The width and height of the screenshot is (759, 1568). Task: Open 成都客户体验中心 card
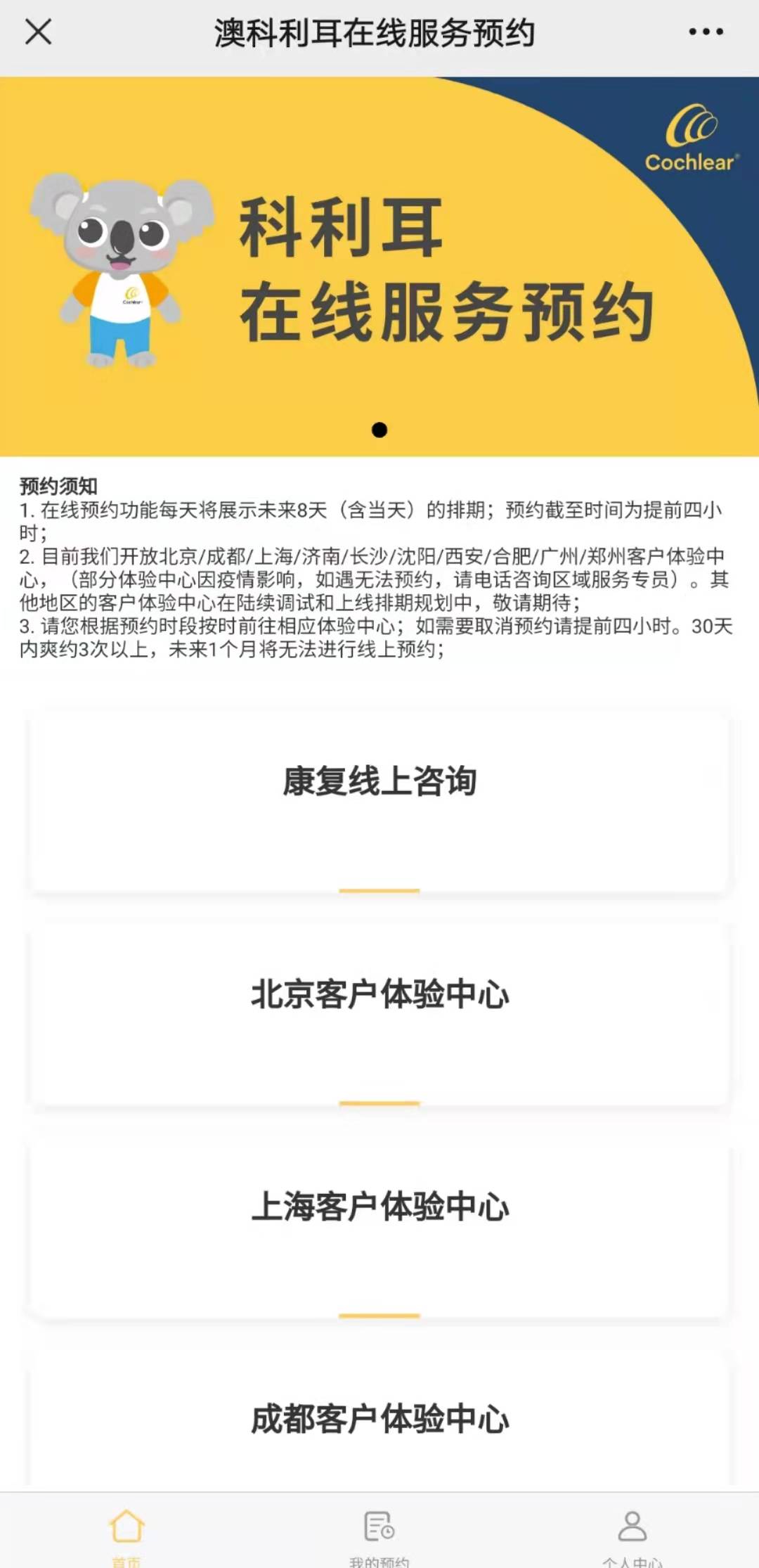tap(379, 1421)
